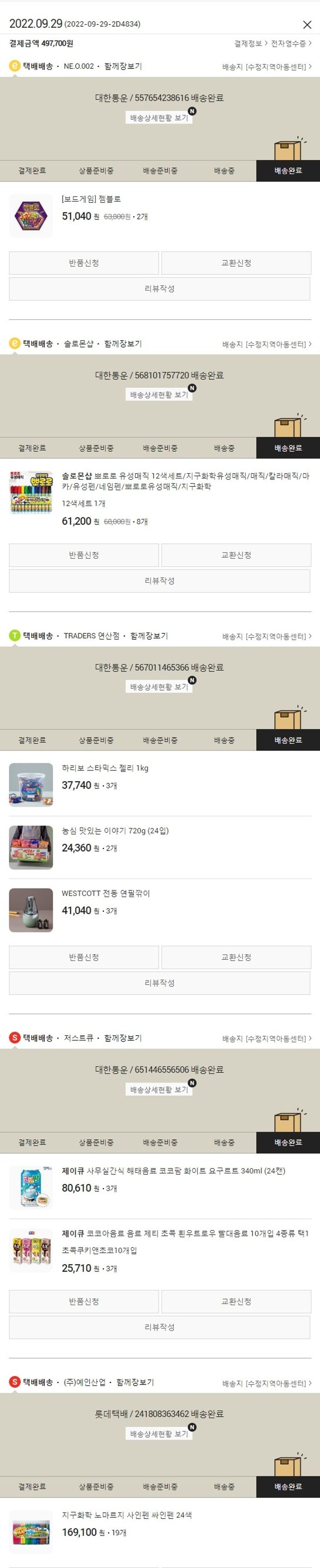Open 하리보 스타믹스 젤리 1kg item

tap(105, 768)
